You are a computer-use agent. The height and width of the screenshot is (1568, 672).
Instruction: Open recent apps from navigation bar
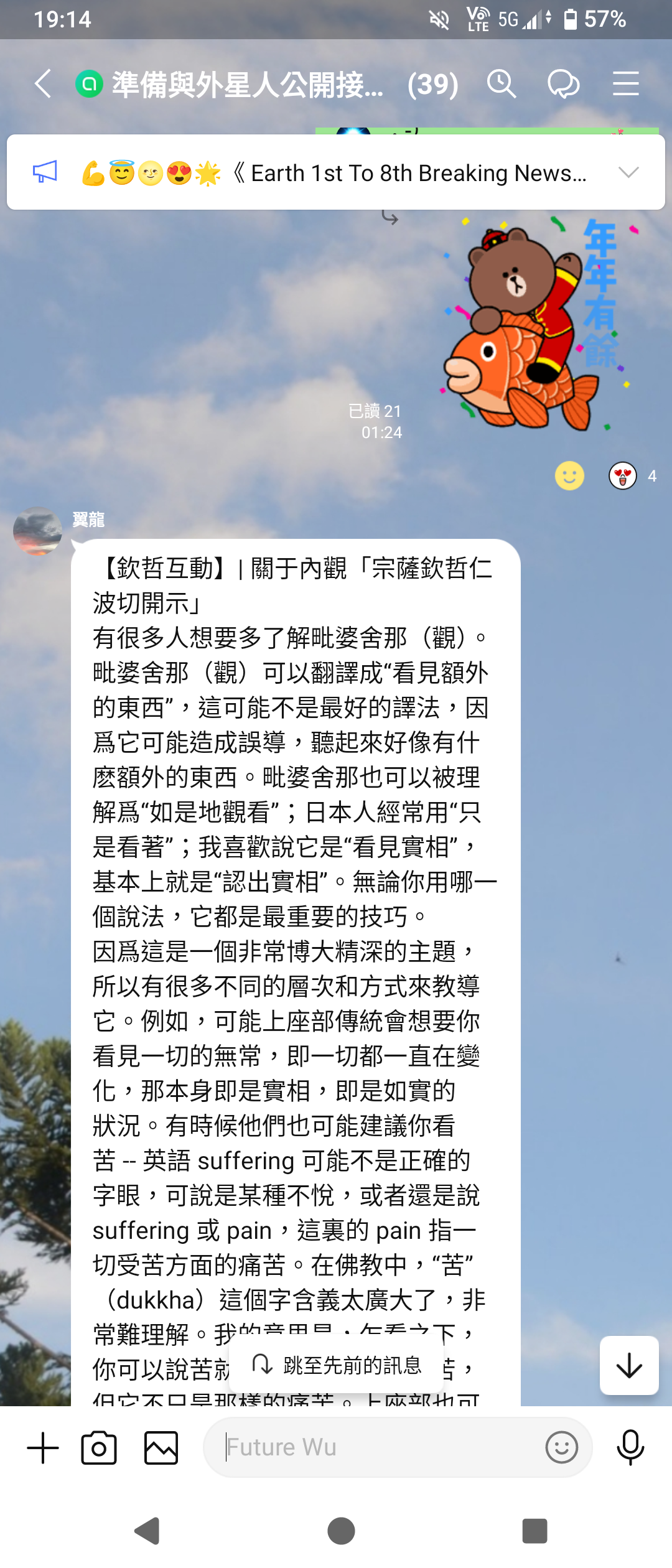click(x=534, y=1531)
